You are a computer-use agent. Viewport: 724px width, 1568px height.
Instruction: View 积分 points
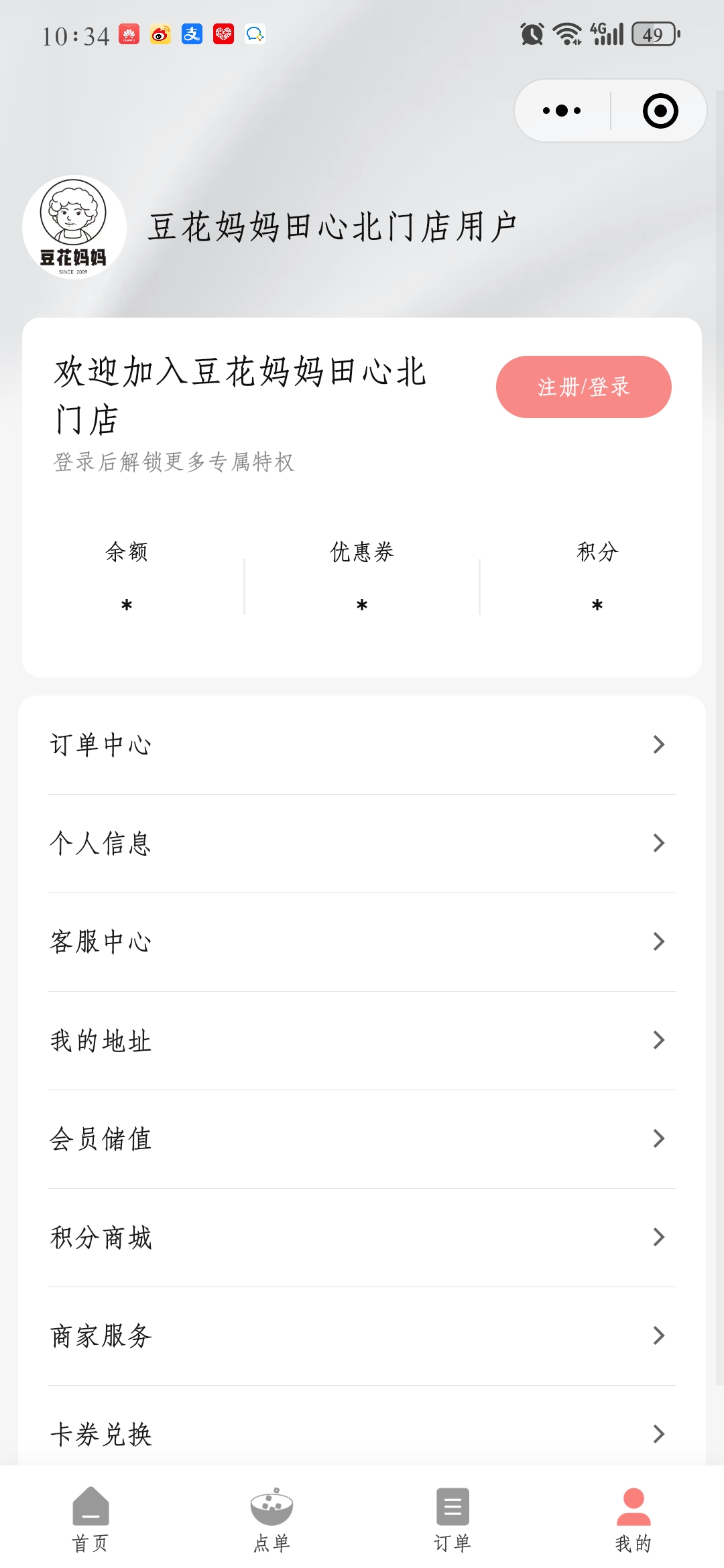click(x=597, y=577)
